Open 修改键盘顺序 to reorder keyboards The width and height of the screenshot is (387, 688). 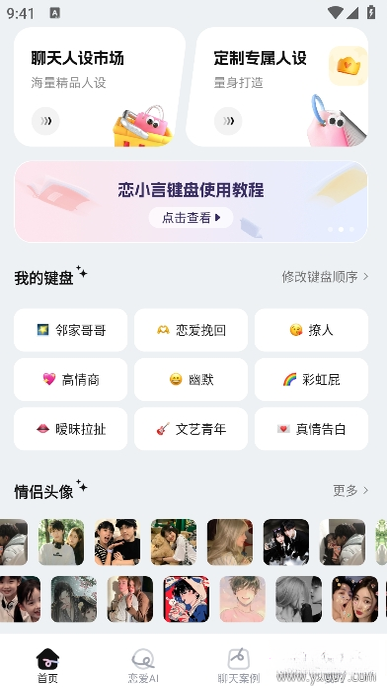325,277
